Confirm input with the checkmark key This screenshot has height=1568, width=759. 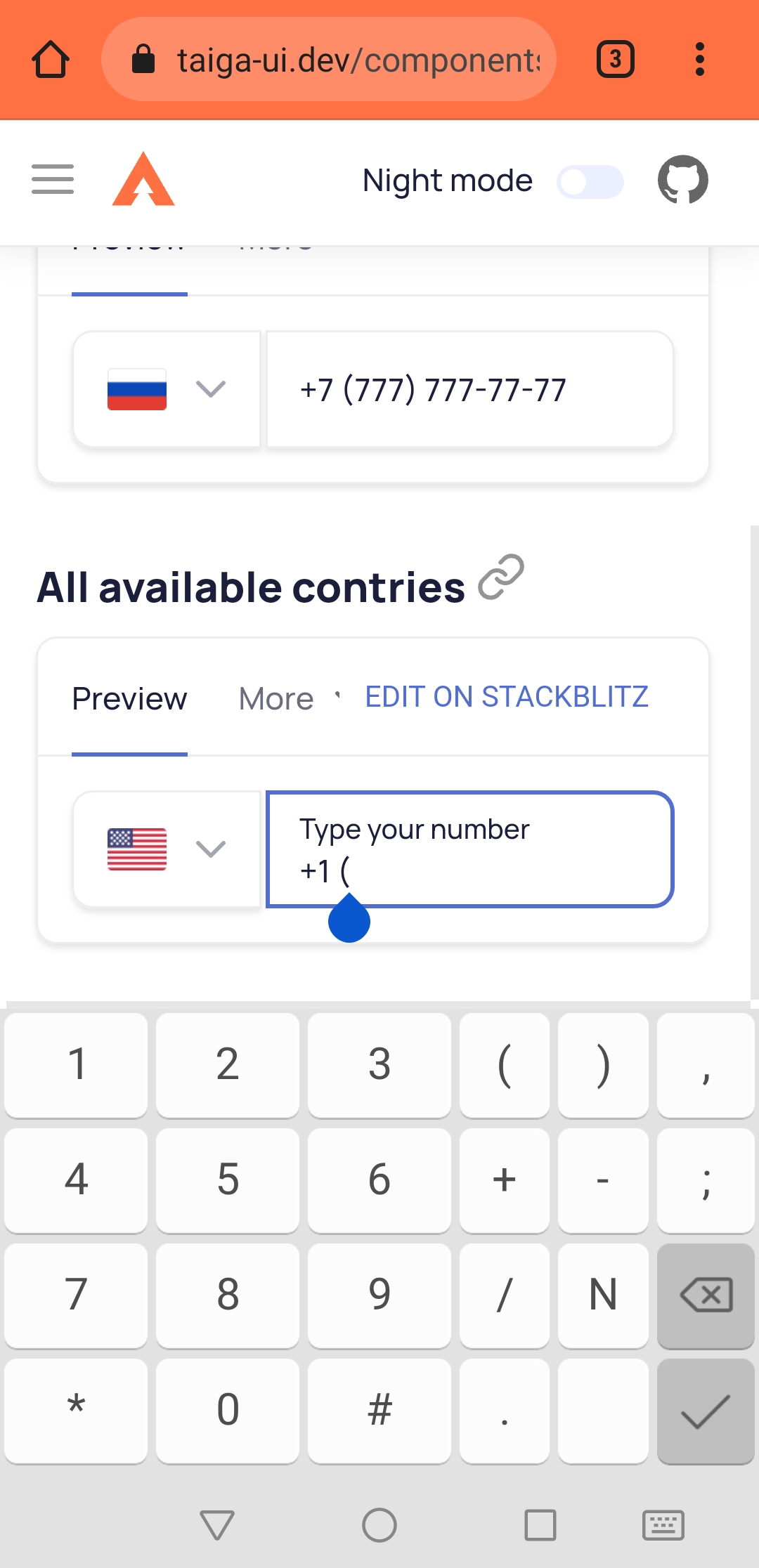click(x=706, y=1411)
